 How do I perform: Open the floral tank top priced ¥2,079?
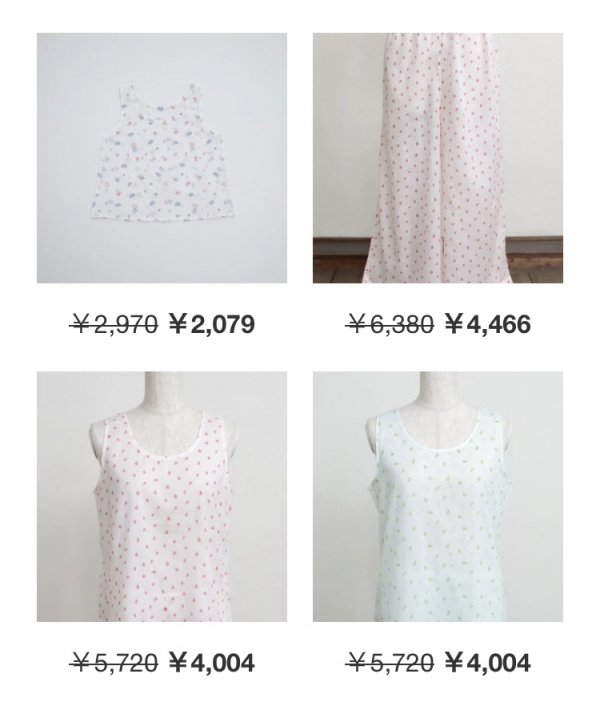pyautogui.click(x=162, y=158)
